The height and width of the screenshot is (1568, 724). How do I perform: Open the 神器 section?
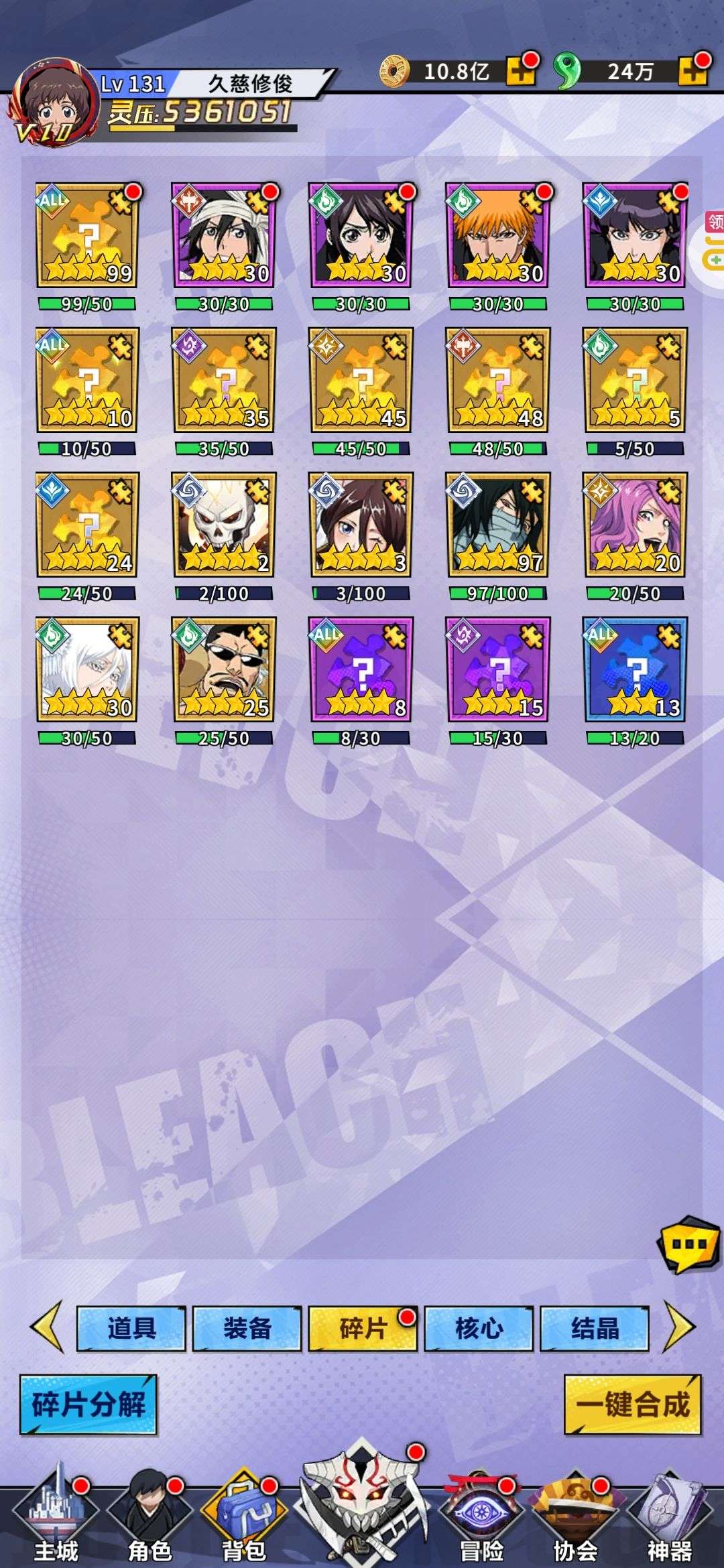point(669,1518)
